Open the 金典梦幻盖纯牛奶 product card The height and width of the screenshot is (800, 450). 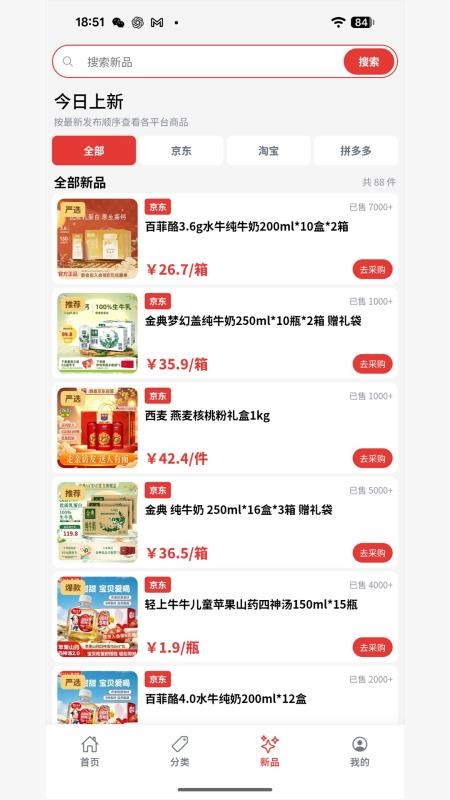[x=225, y=333]
